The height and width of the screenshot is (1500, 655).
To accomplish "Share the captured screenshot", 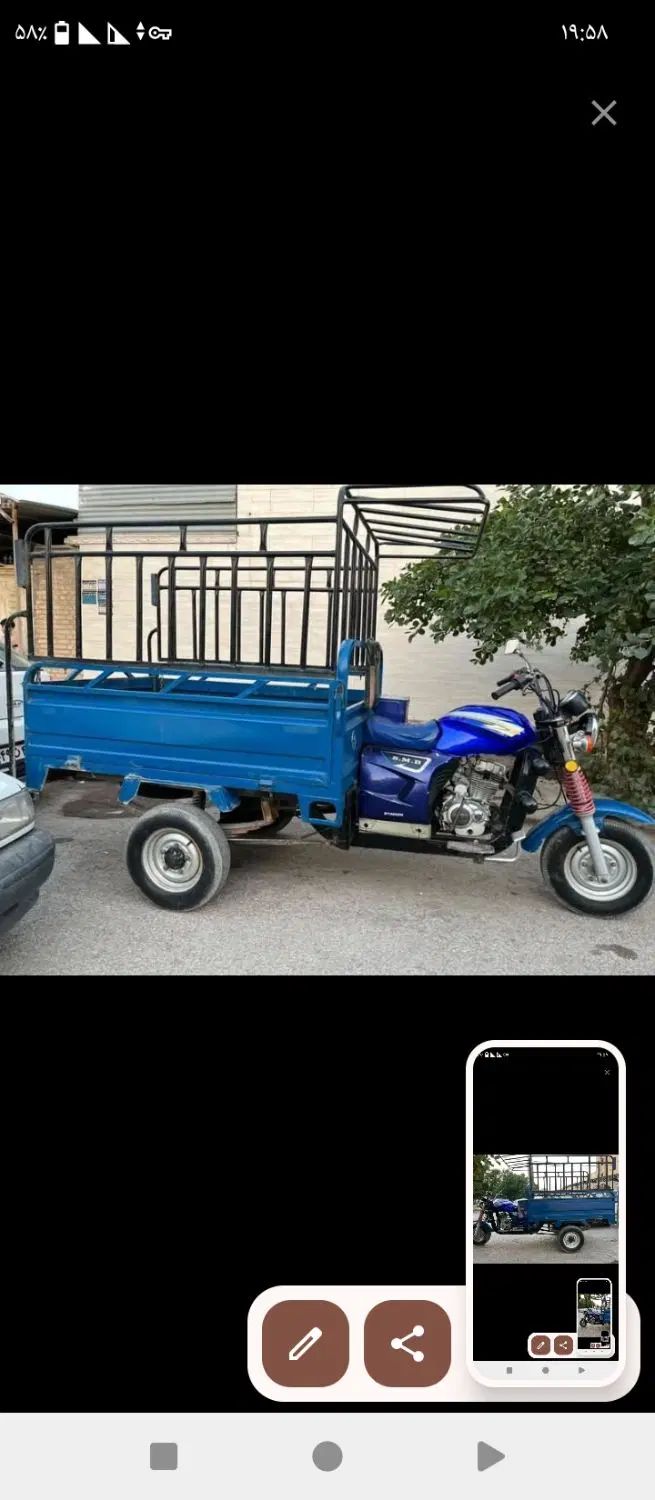I will (407, 1343).
